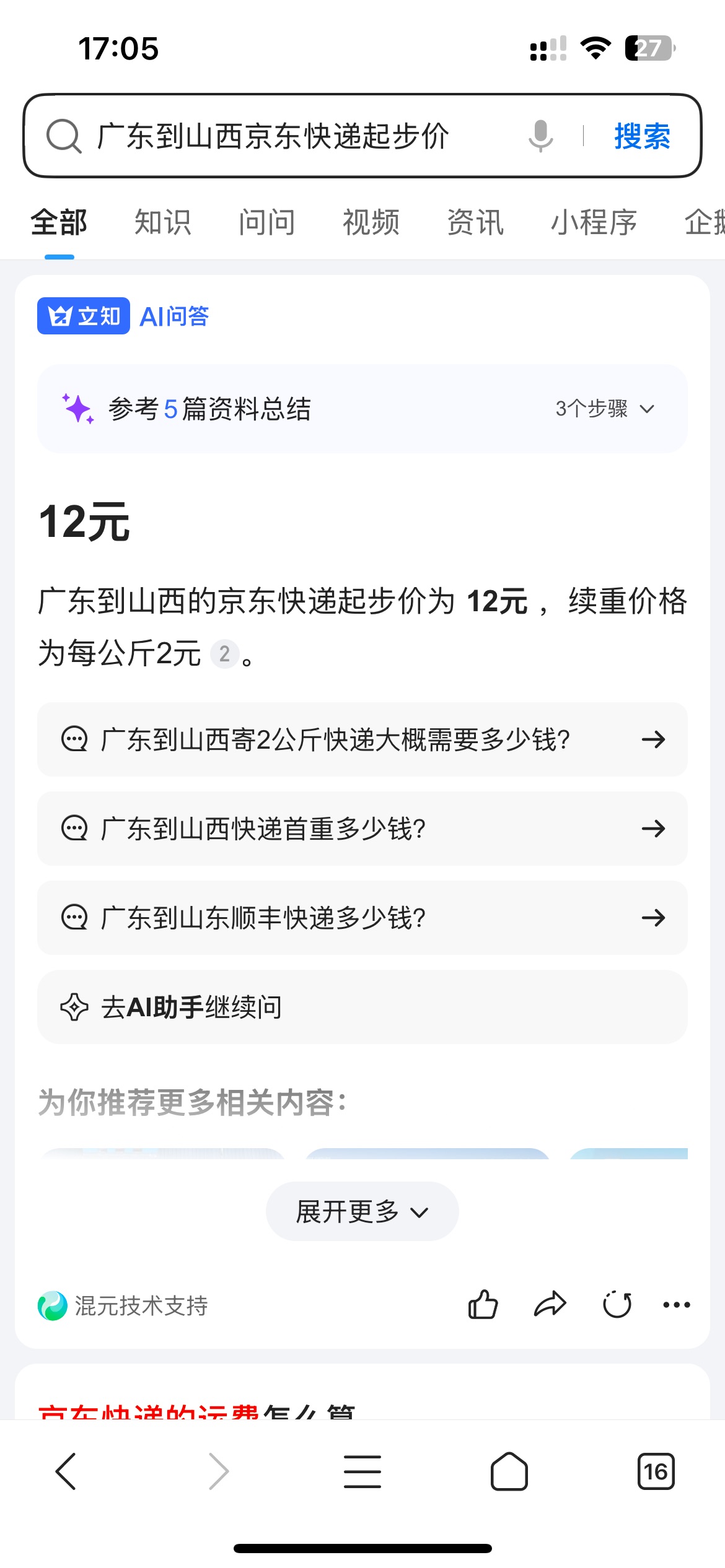
Task: Open question 广东到山西快递首重多少钱
Action: pyautogui.click(x=362, y=829)
